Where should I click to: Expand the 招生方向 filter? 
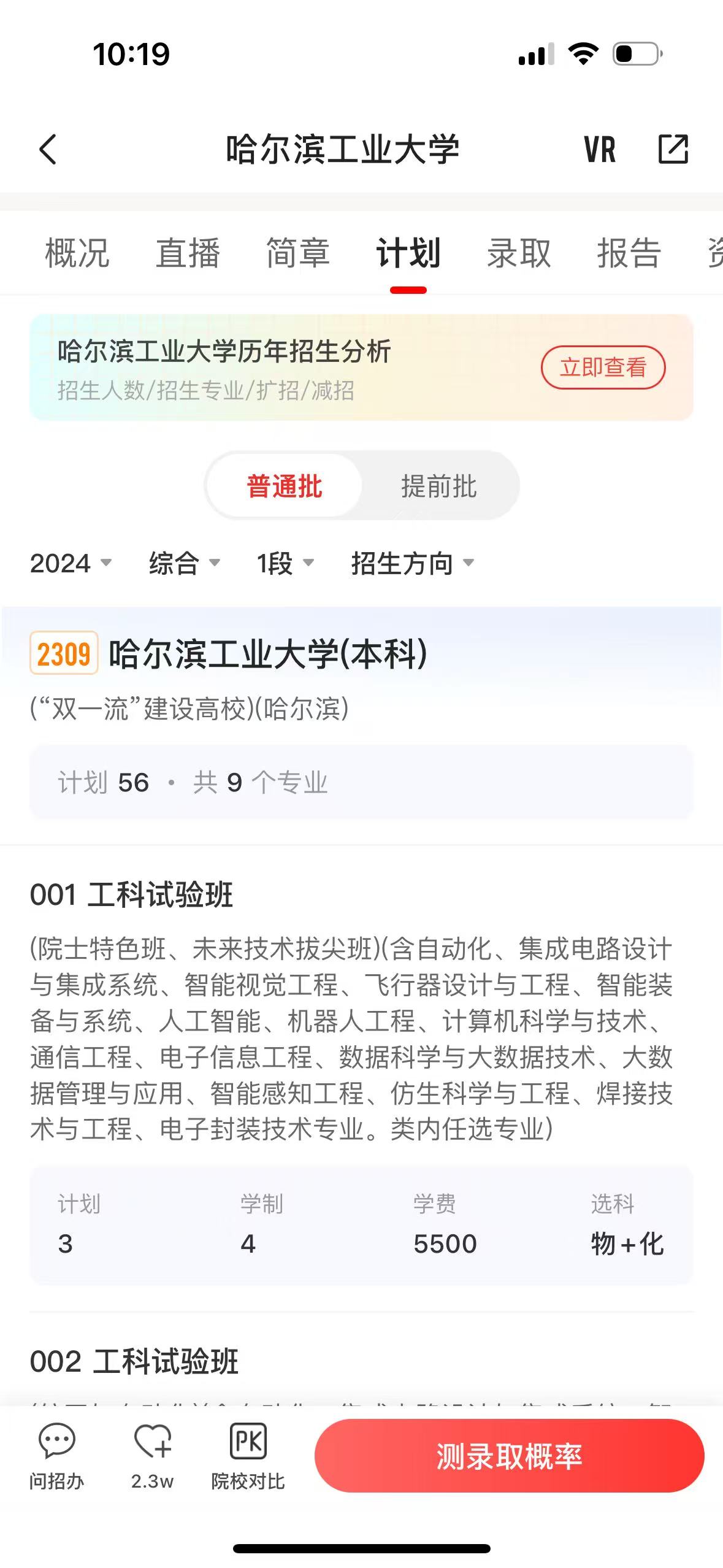[x=412, y=563]
